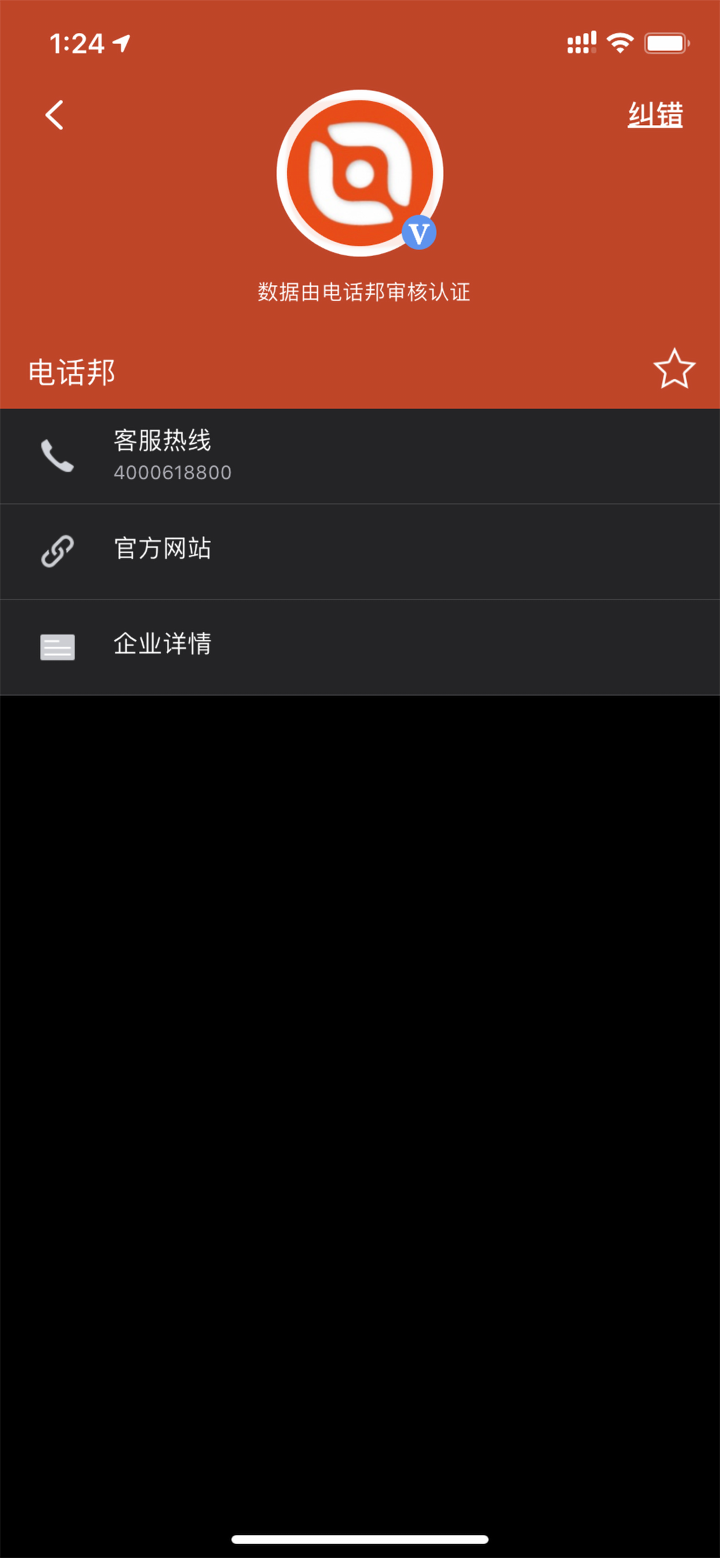Image resolution: width=720 pixels, height=1558 pixels.
Task: Select the 客服热线 menu row
Action: [x=360, y=455]
